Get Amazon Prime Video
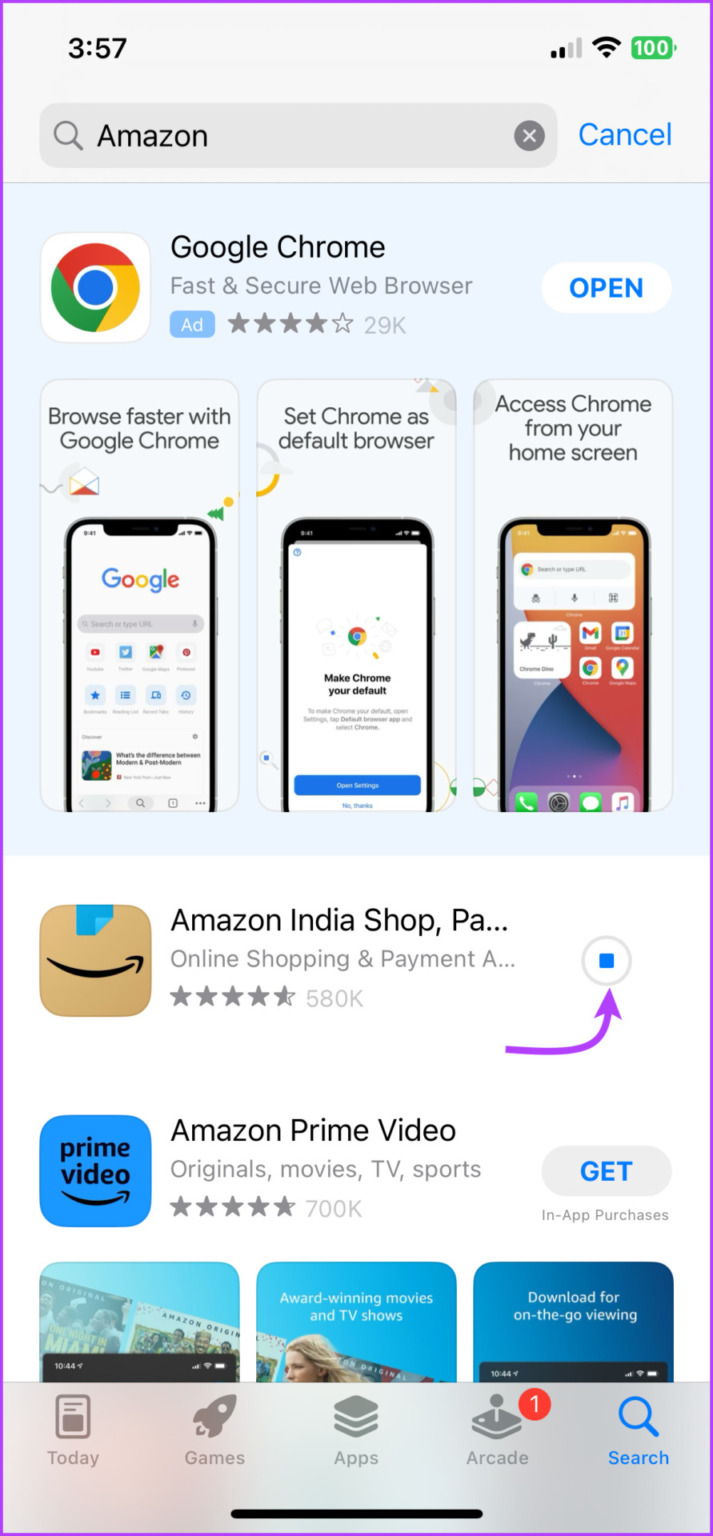Screen dimensions: 713x1536 coord(606,1171)
